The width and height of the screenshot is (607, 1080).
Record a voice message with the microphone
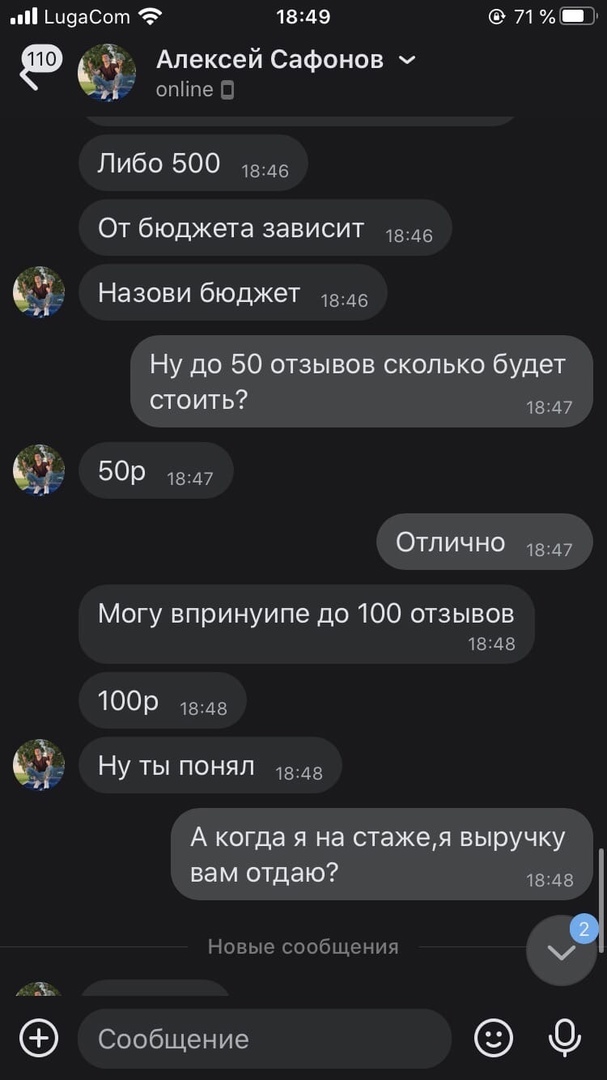(565, 1038)
